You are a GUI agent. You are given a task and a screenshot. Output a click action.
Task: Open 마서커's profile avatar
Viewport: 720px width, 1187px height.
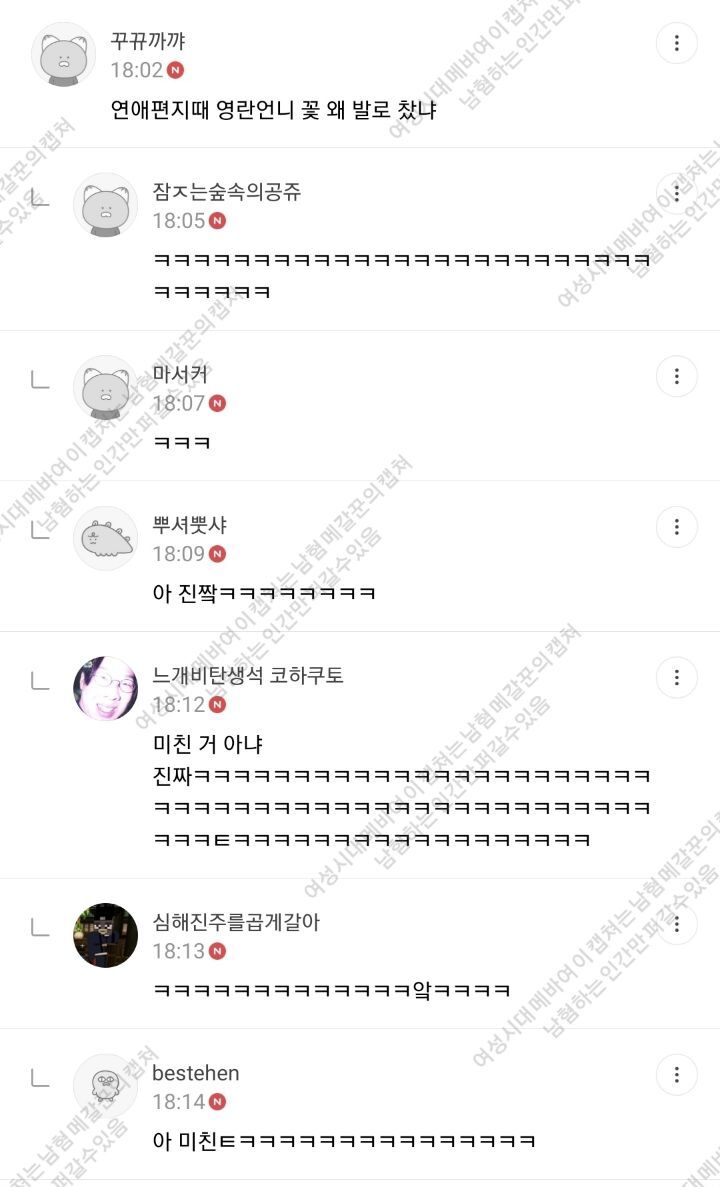[105, 387]
